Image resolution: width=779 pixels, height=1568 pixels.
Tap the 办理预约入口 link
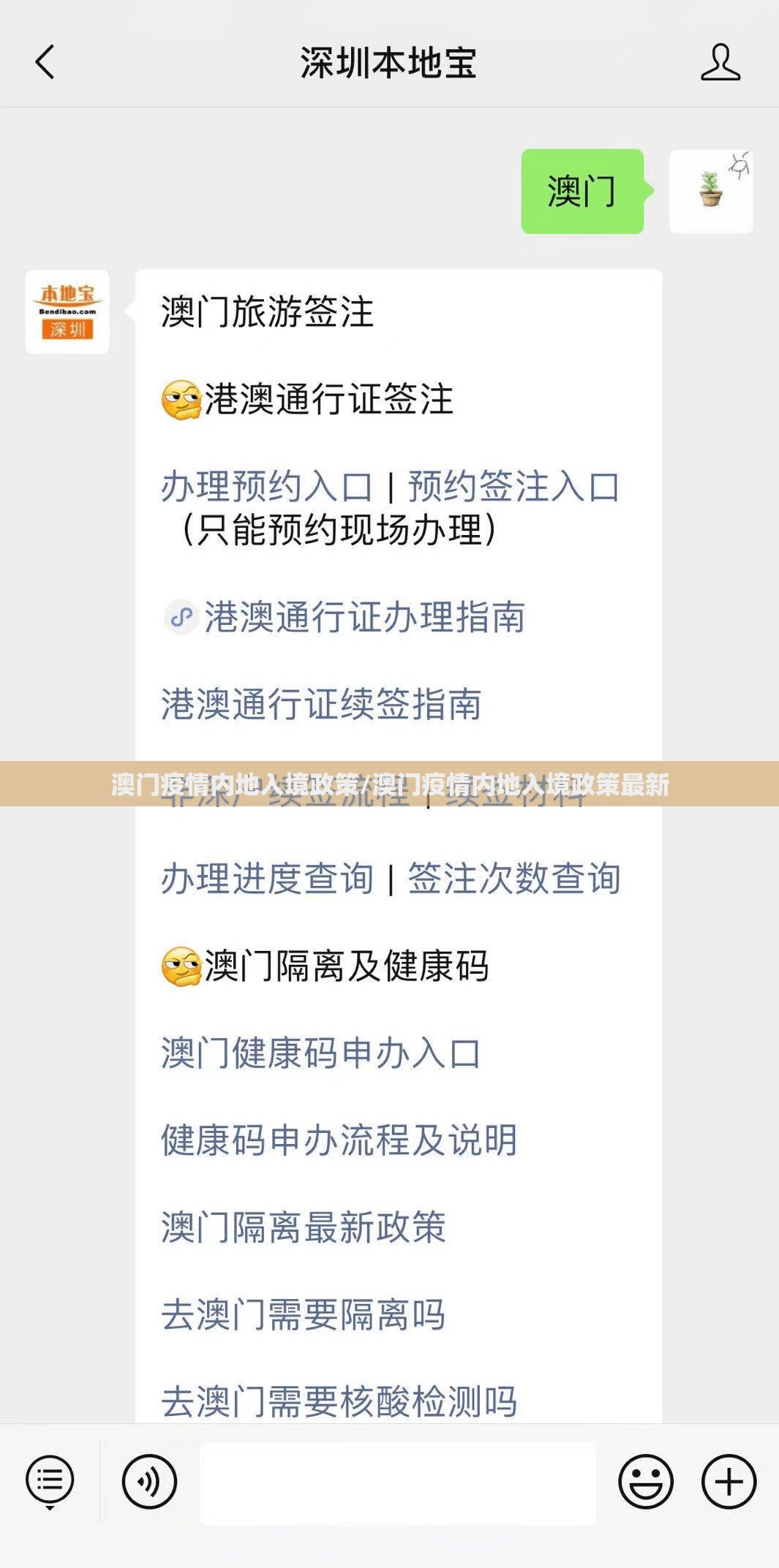click(x=267, y=487)
